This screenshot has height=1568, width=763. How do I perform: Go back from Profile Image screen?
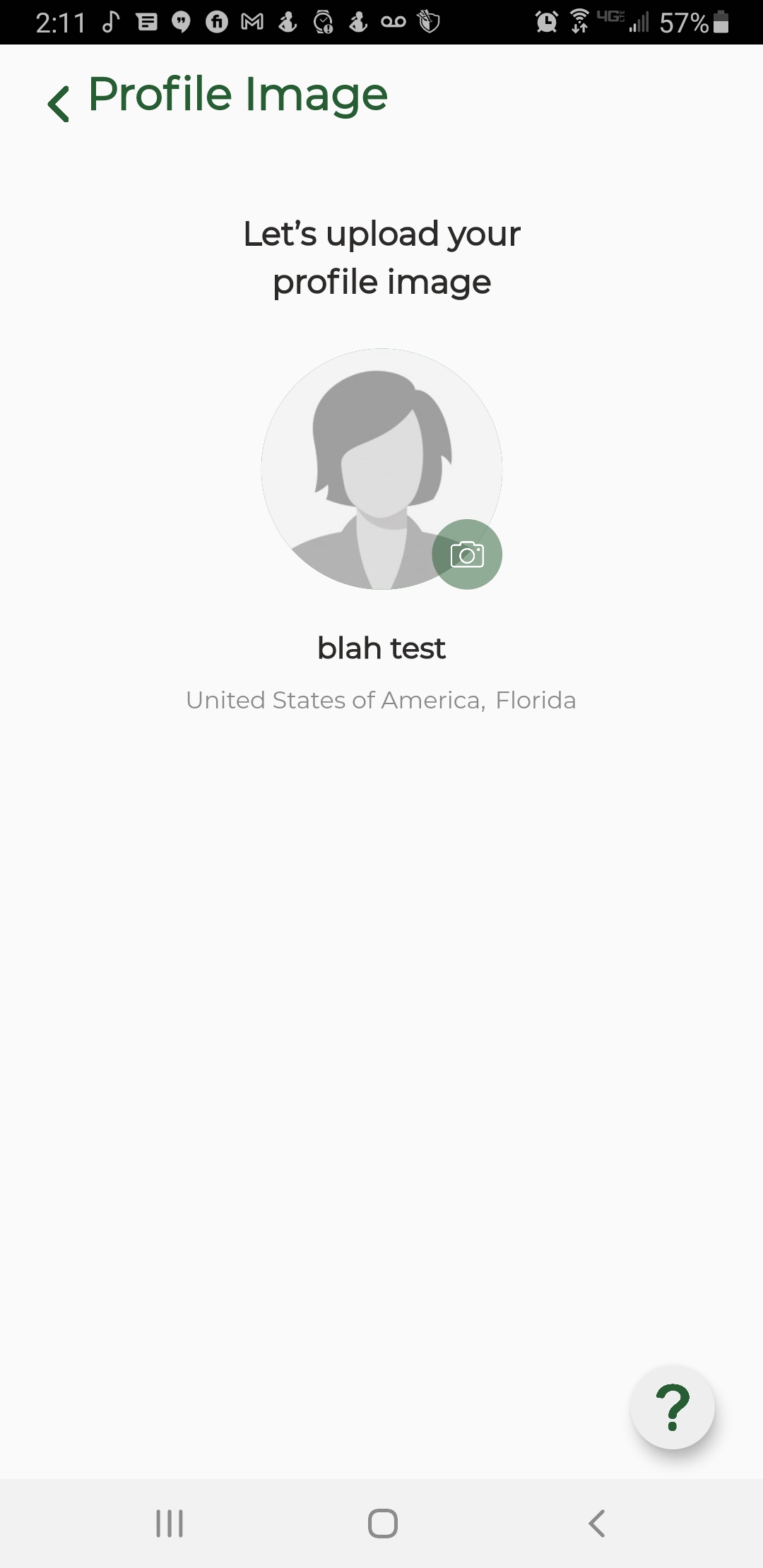pos(59,104)
